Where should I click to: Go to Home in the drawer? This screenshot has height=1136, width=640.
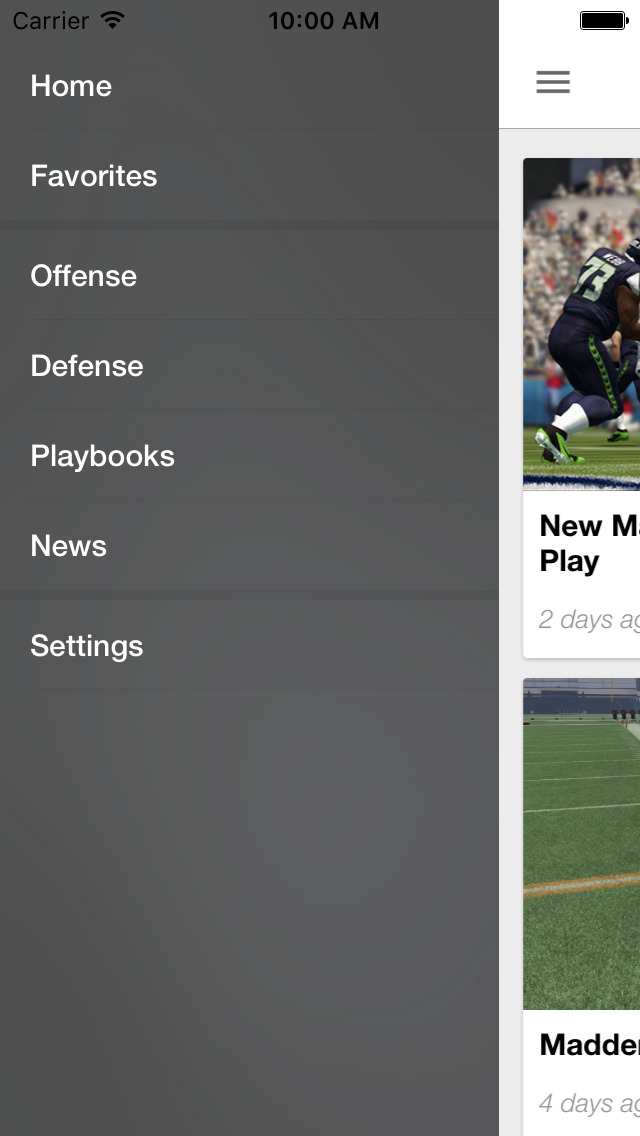tap(71, 86)
